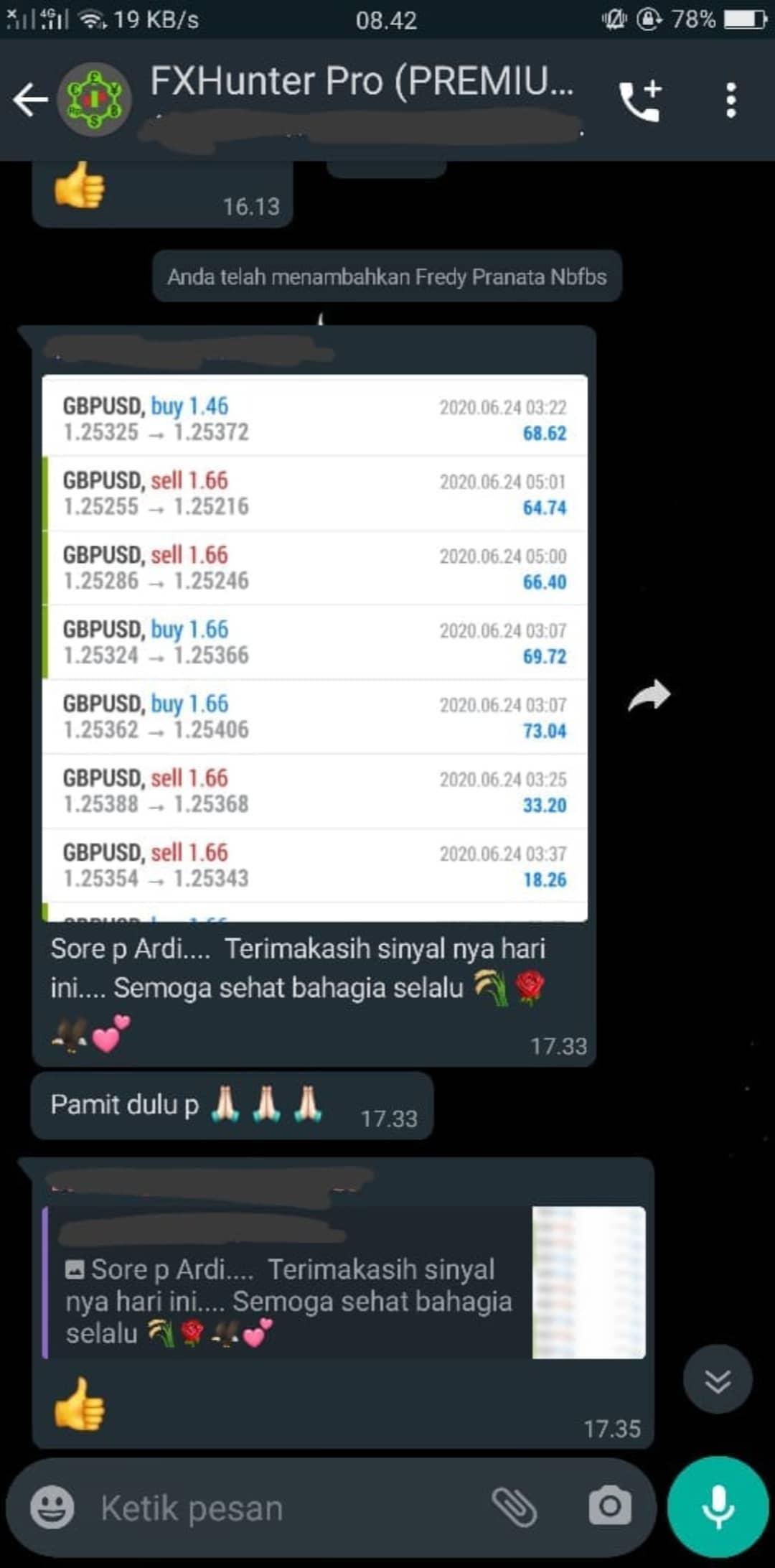The image size is (775, 1568).
Task: Open the group profile picture
Action: 94,99
